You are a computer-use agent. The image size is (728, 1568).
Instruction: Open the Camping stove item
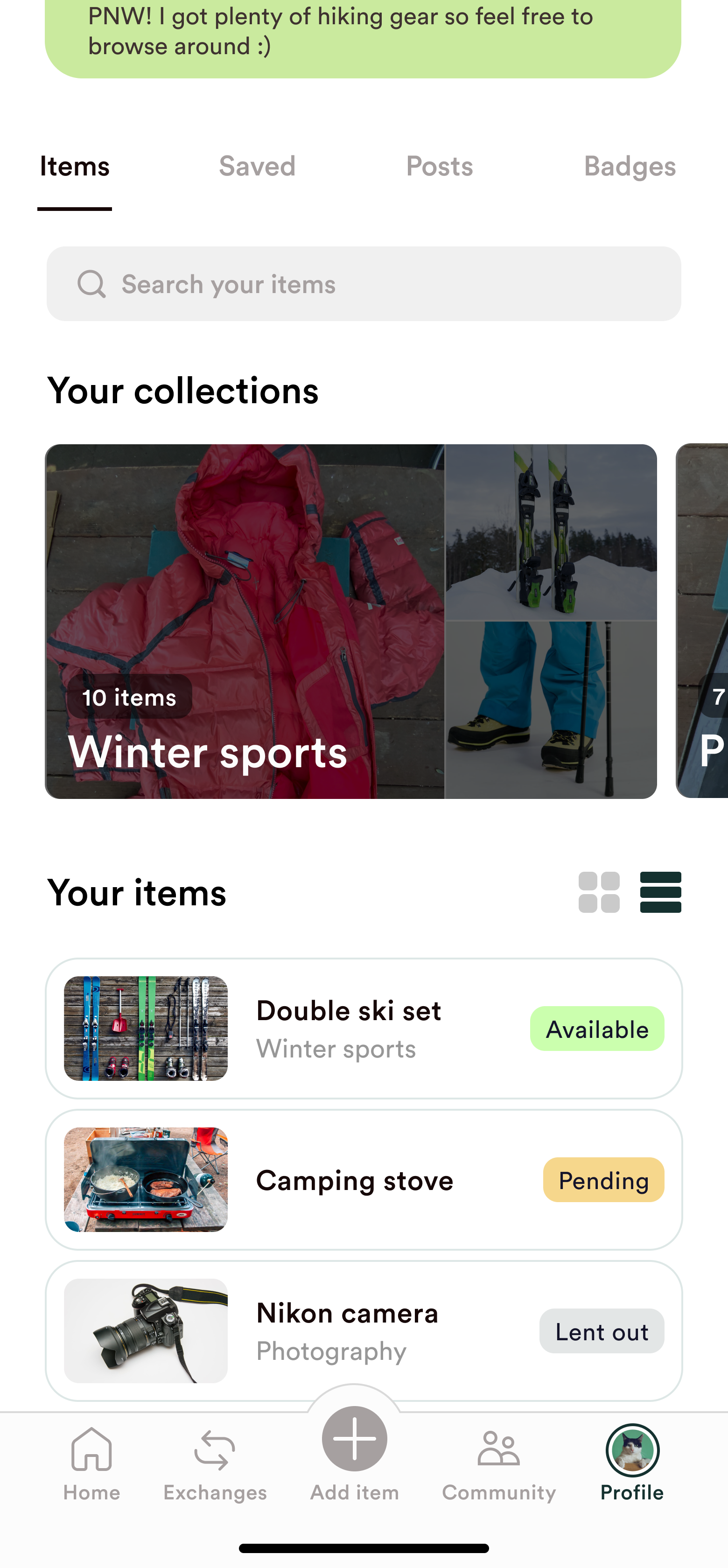tap(364, 1179)
